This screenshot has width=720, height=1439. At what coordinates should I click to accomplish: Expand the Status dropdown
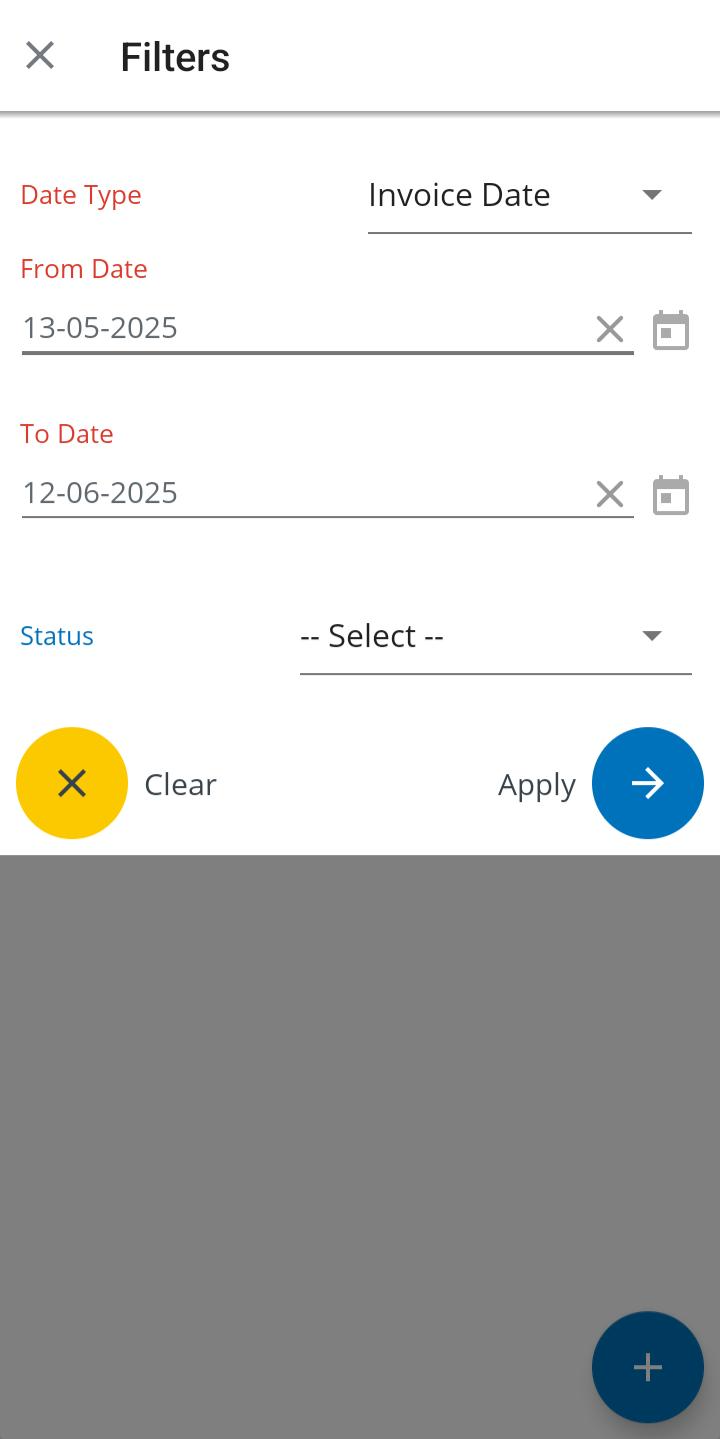[x=495, y=636]
